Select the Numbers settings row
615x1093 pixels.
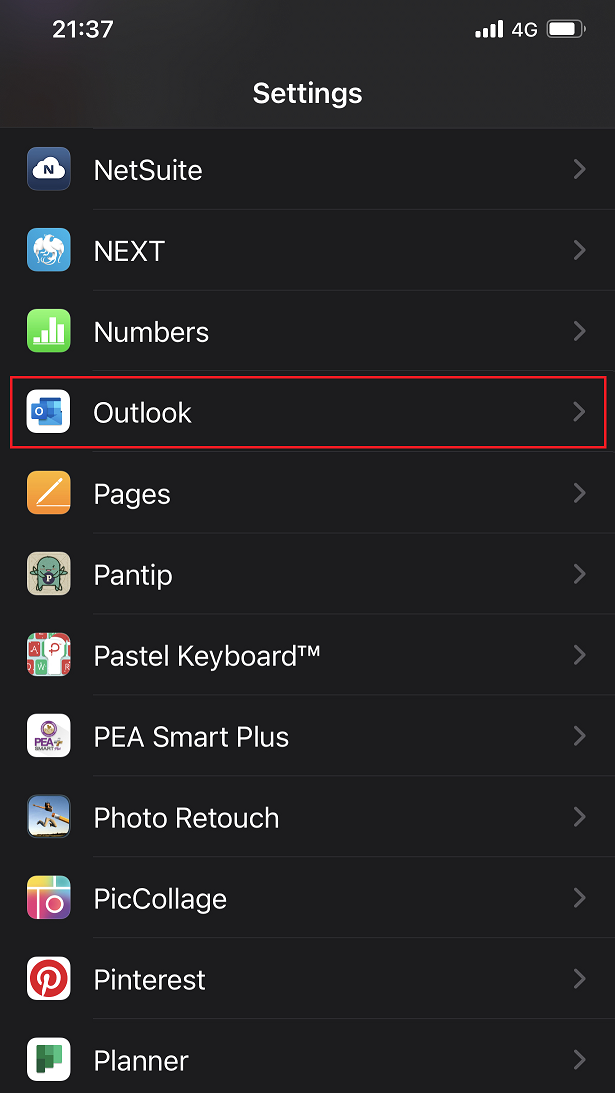click(x=307, y=332)
